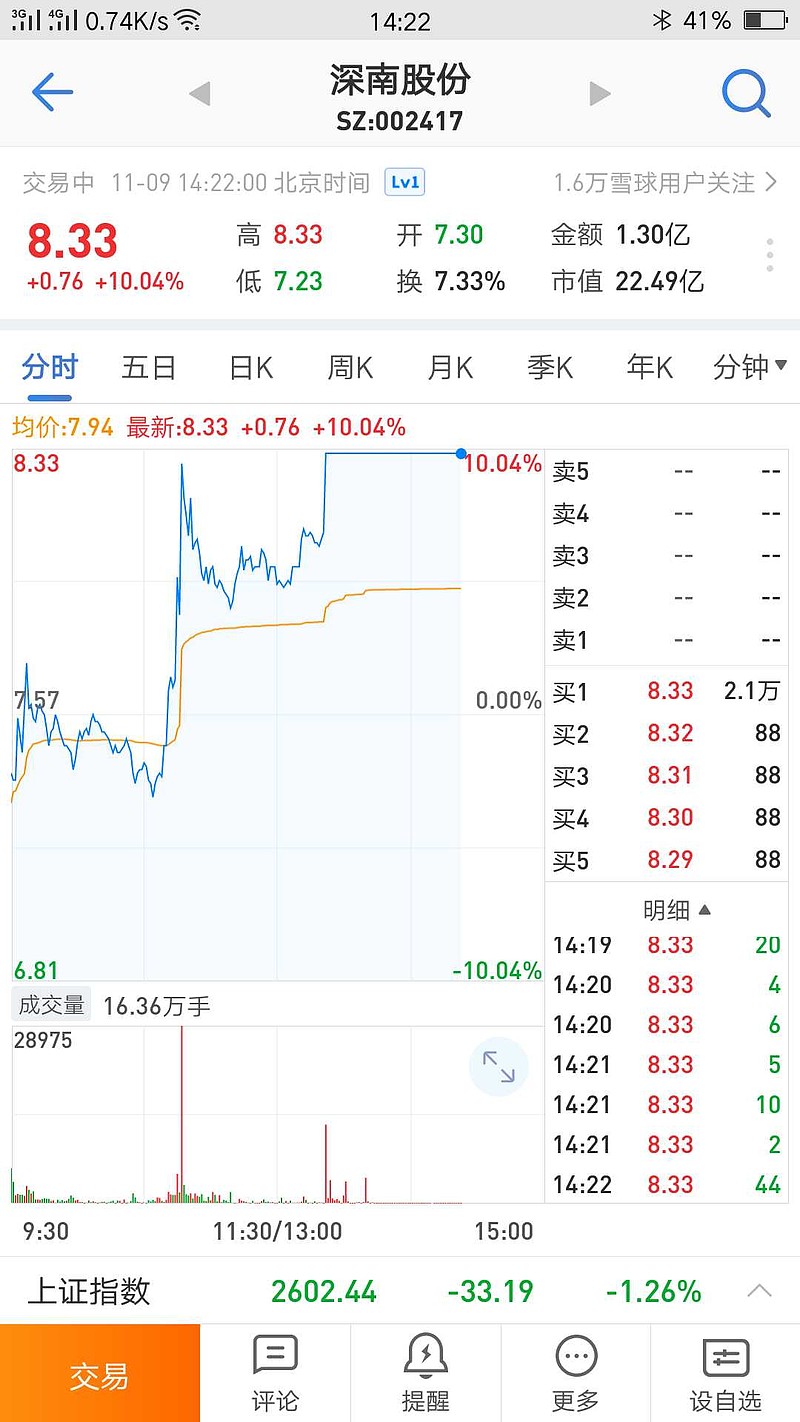Go back with the top-left arrow
Image resolution: width=800 pixels, height=1422 pixels.
pyautogui.click(x=52, y=93)
